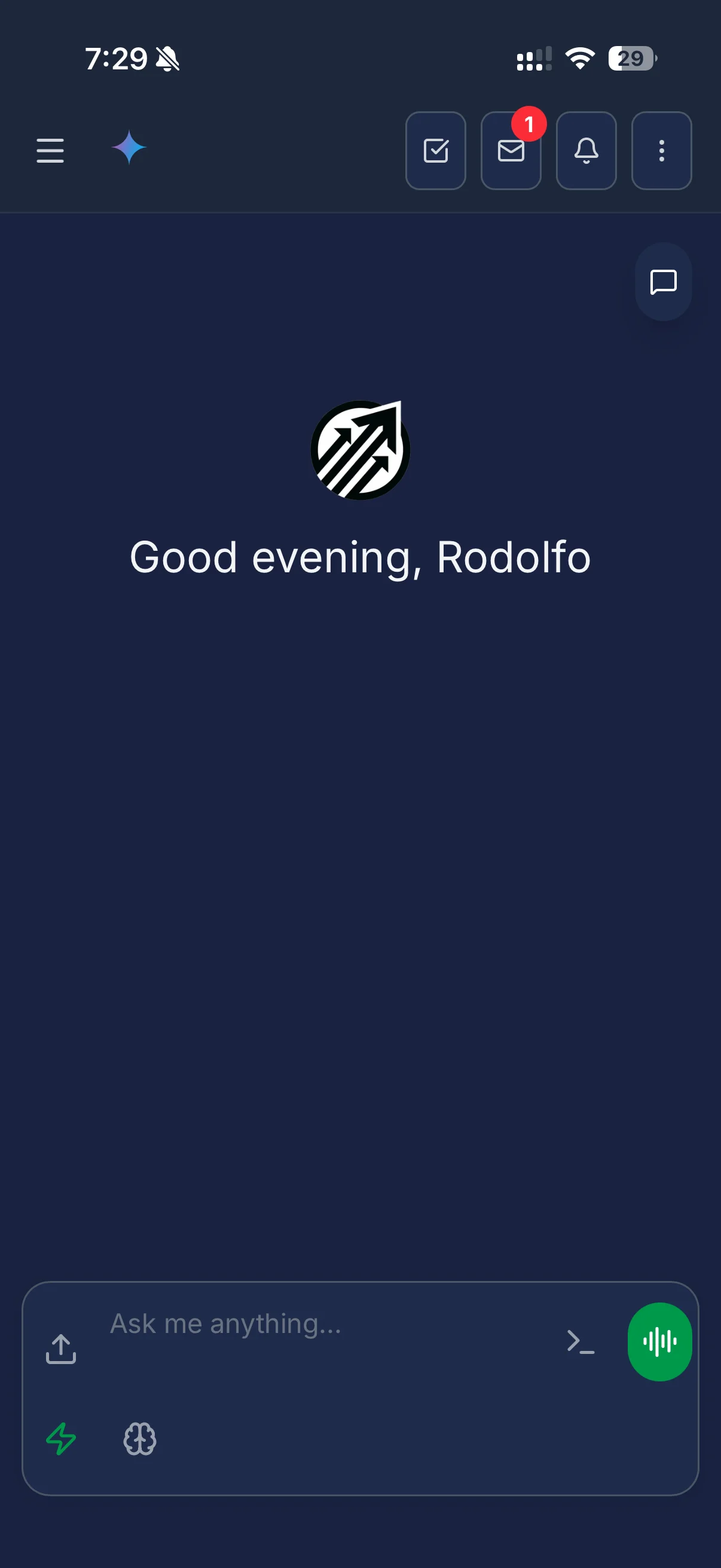Open the tasks checklist button
Screen dimensions: 721x1568
coord(436,150)
